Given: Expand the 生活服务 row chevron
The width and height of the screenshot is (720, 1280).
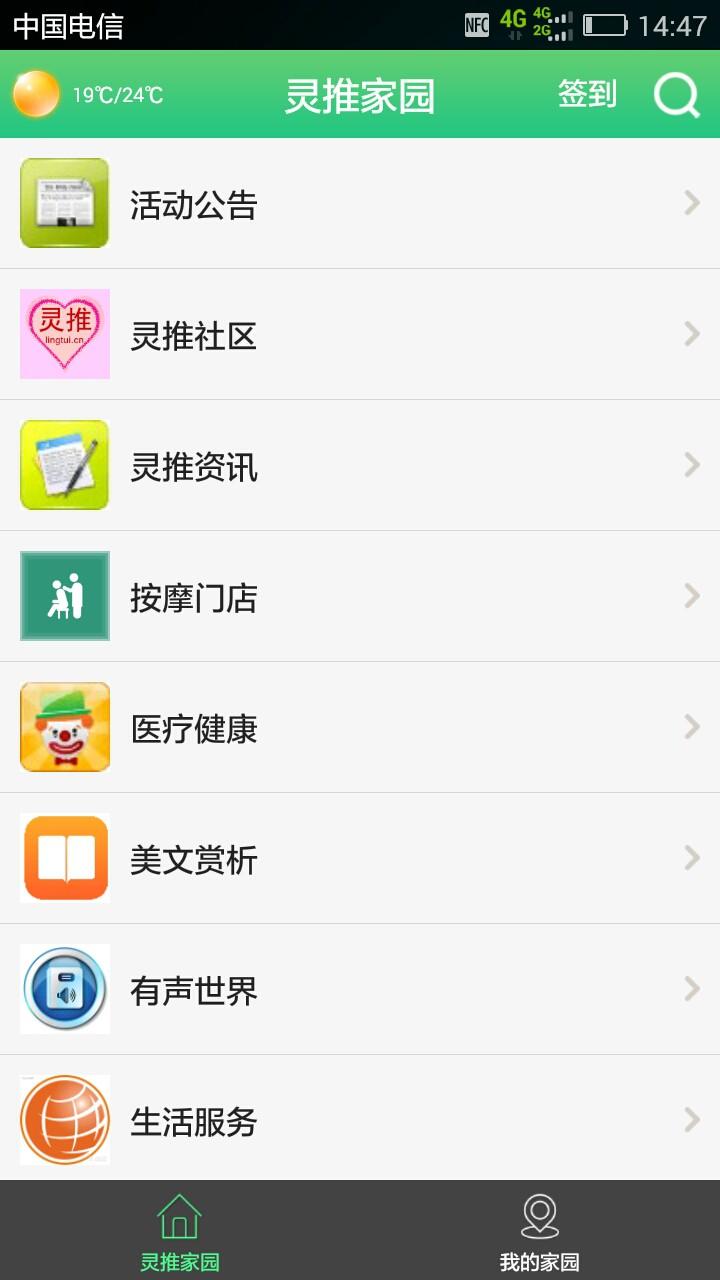Looking at the screenshot, I should tap(692, 1119).
